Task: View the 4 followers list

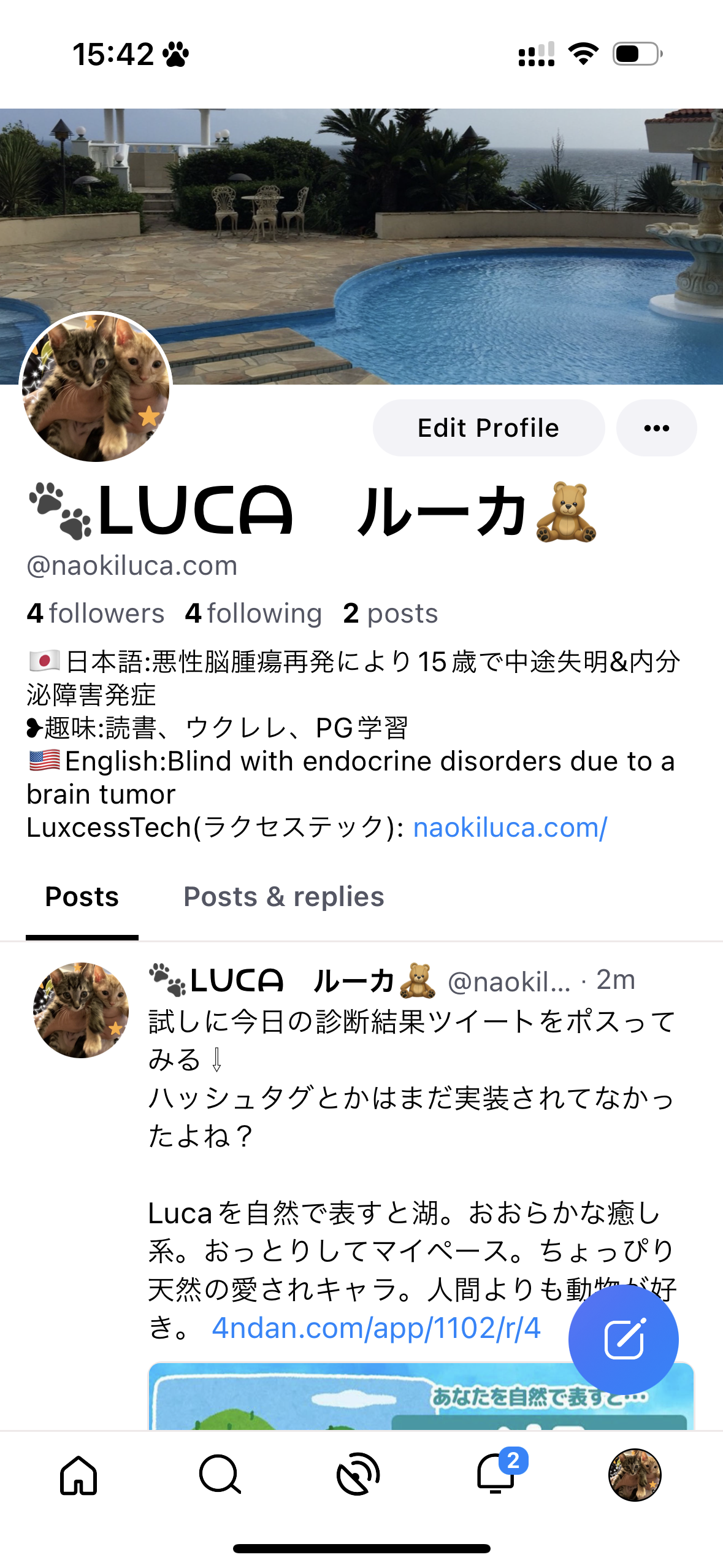Action: click(95, 613)
